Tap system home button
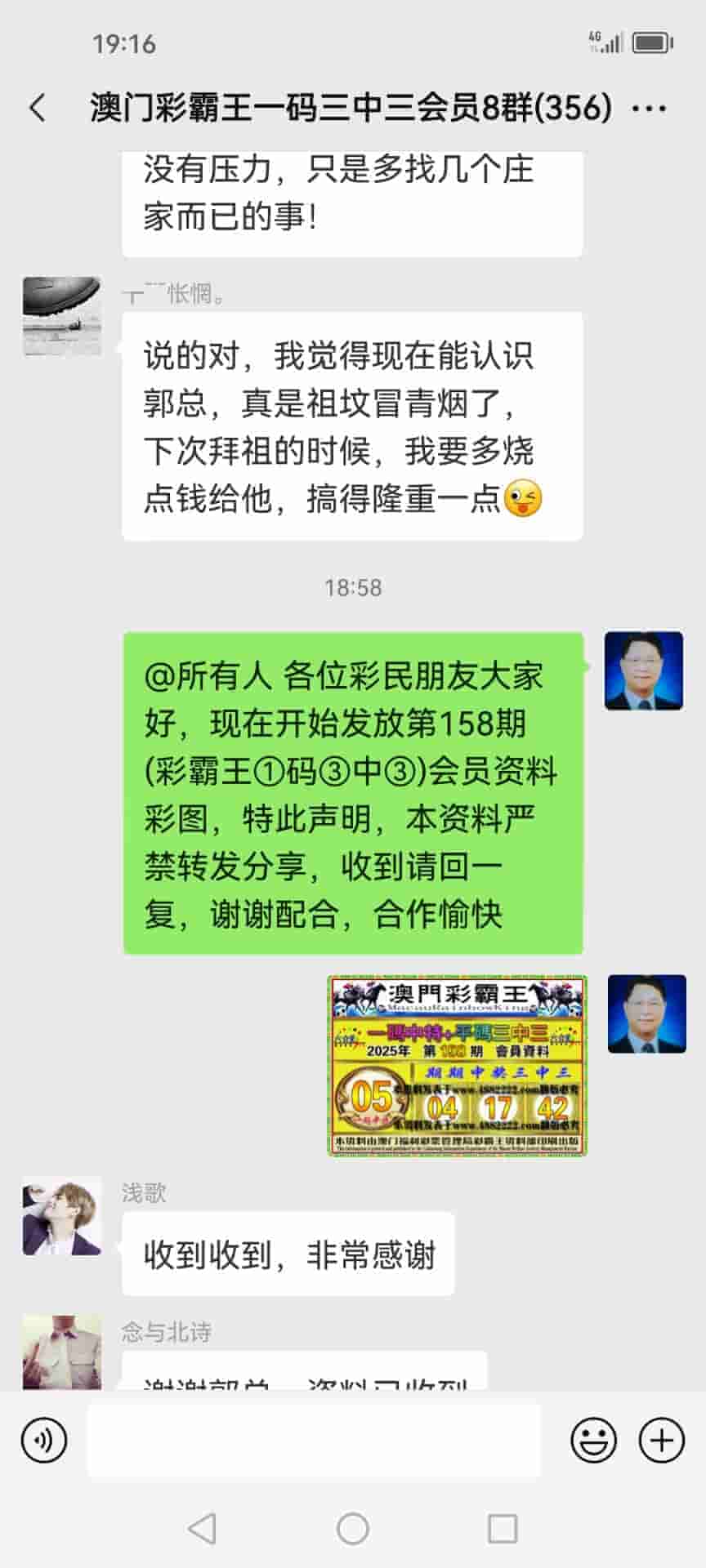This screenshot has width=706, height=1568. pos(353,1529)
